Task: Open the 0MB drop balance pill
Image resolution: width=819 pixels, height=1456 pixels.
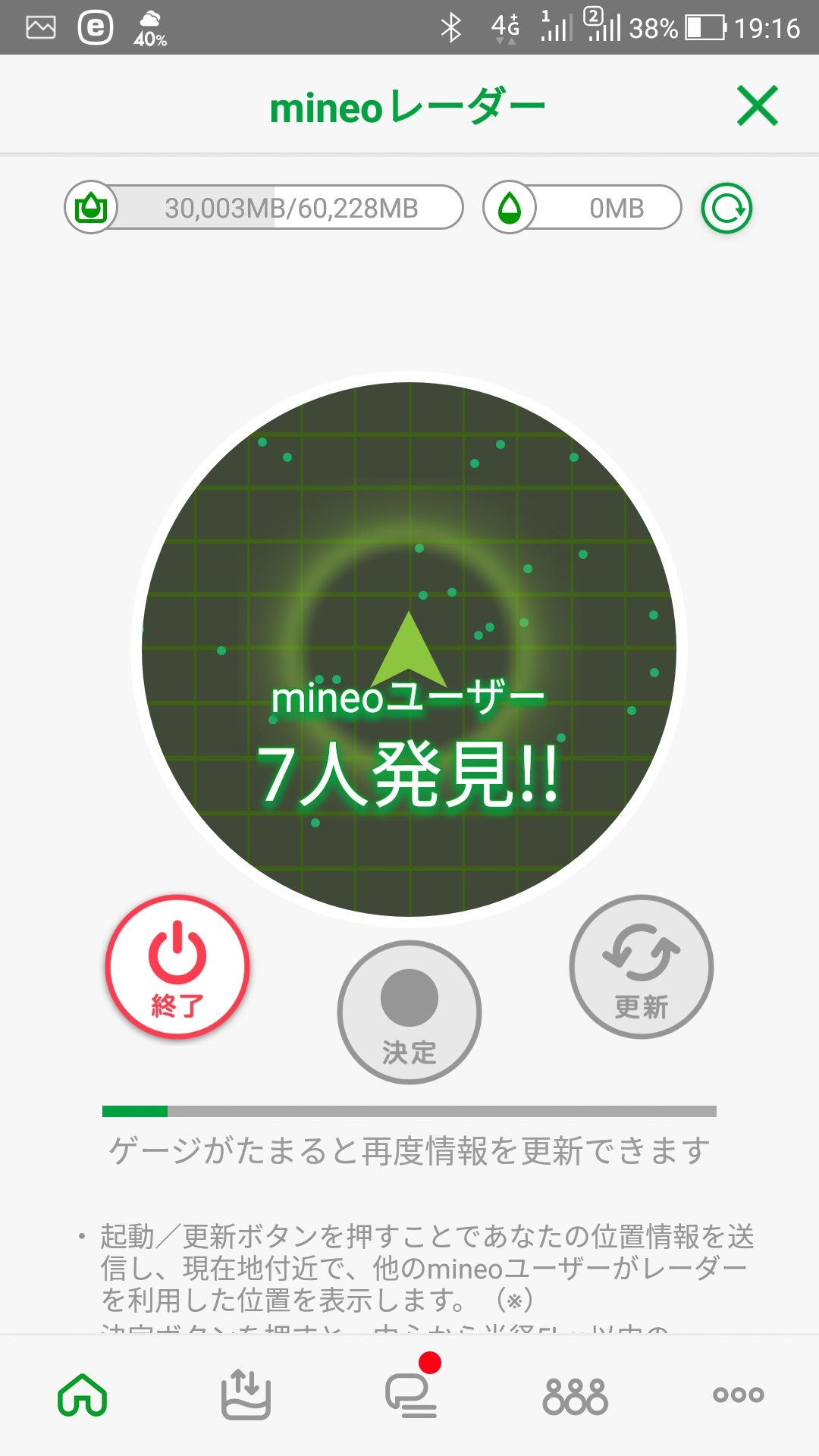Action: 582,208
